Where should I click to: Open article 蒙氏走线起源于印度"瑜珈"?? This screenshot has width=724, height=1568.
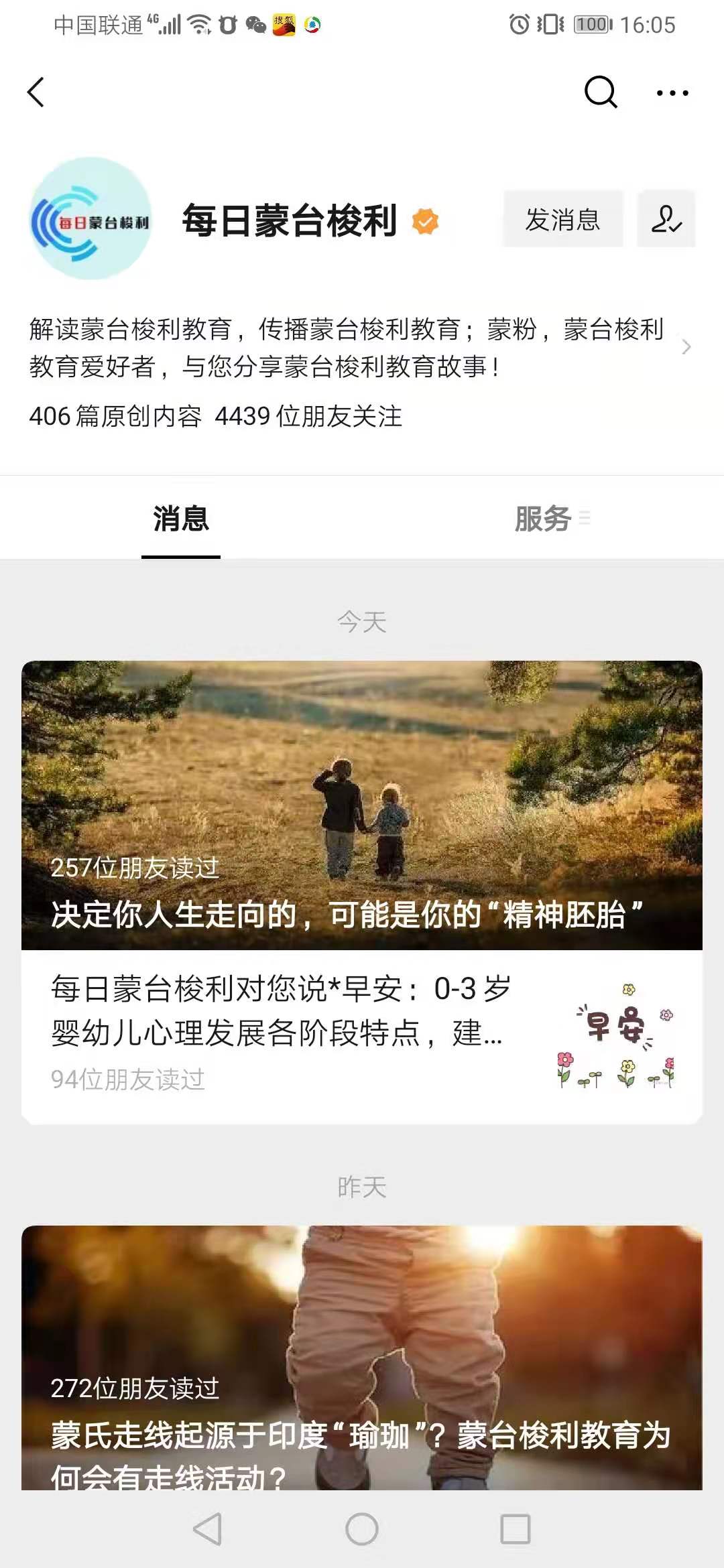point(362,1360)
